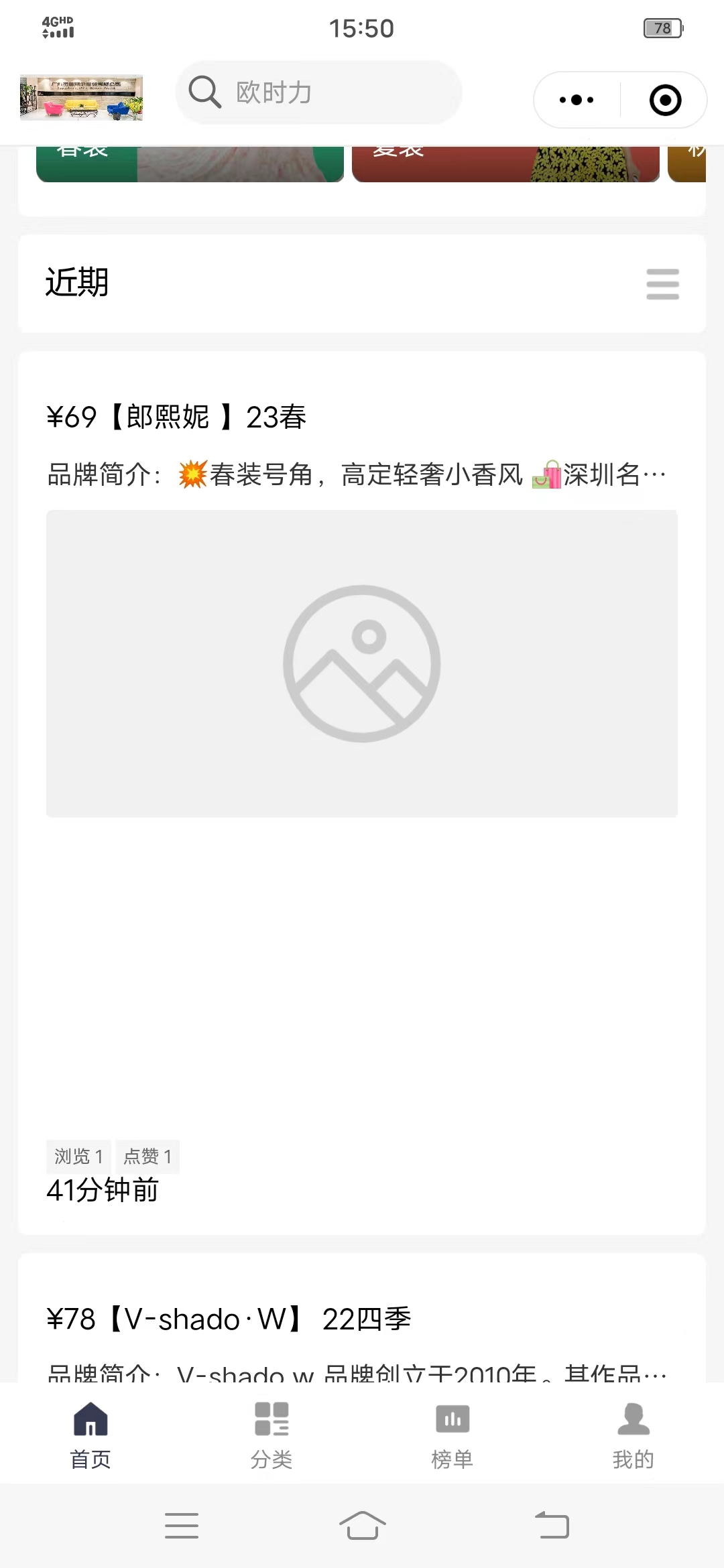Screen dimensions: 724x1568
Task: Open the ¥69【郎熙妮】23春 post
Action: coord(177,417)
